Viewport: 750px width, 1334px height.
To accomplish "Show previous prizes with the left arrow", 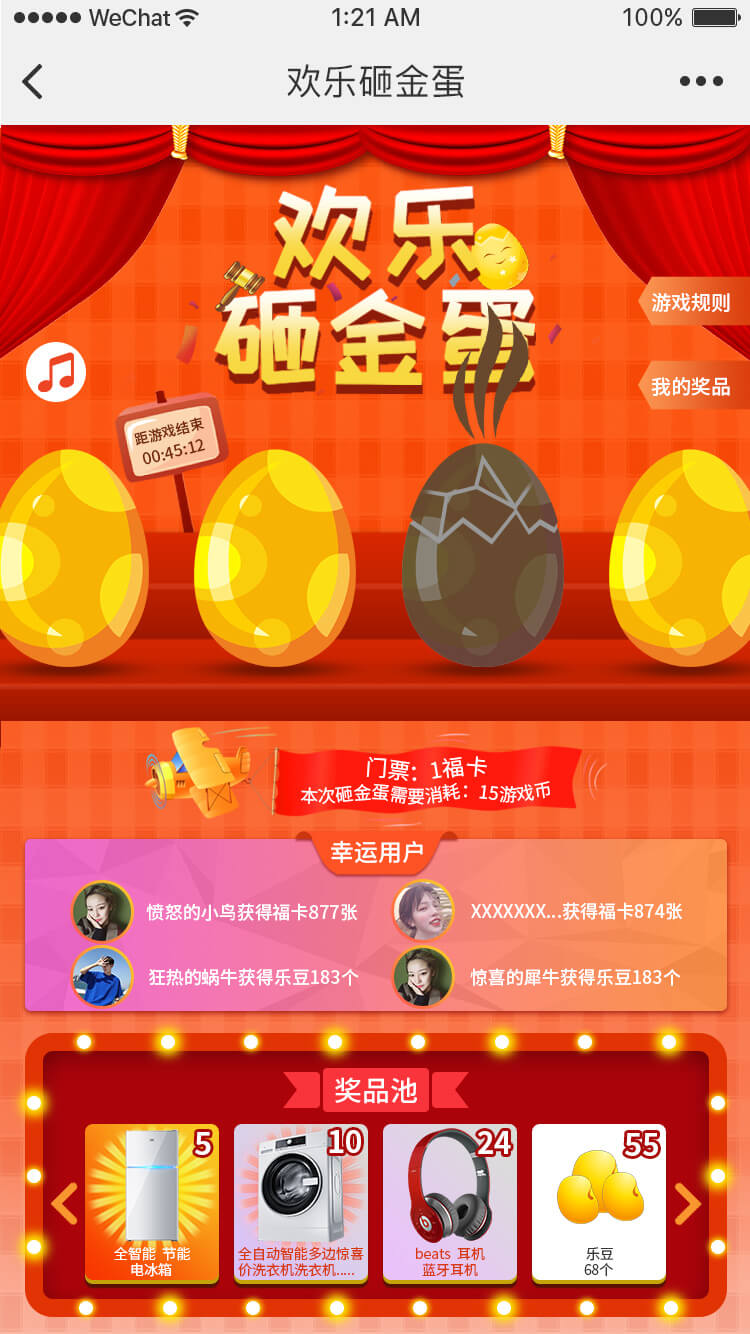I will (64, 1204).
